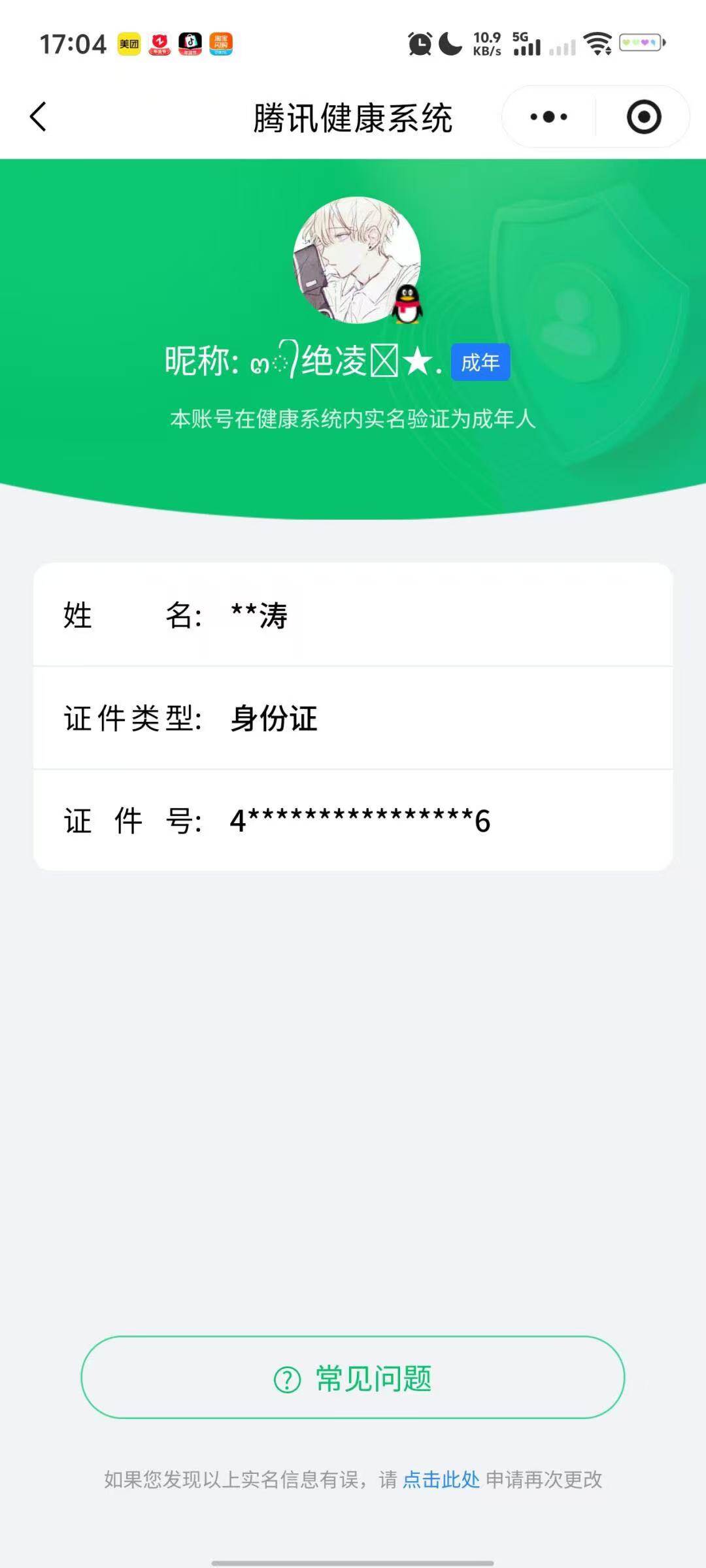706x1568 pixels.
Task: Select the 证件号 masked ID row
Action: [x=353, y=822]
